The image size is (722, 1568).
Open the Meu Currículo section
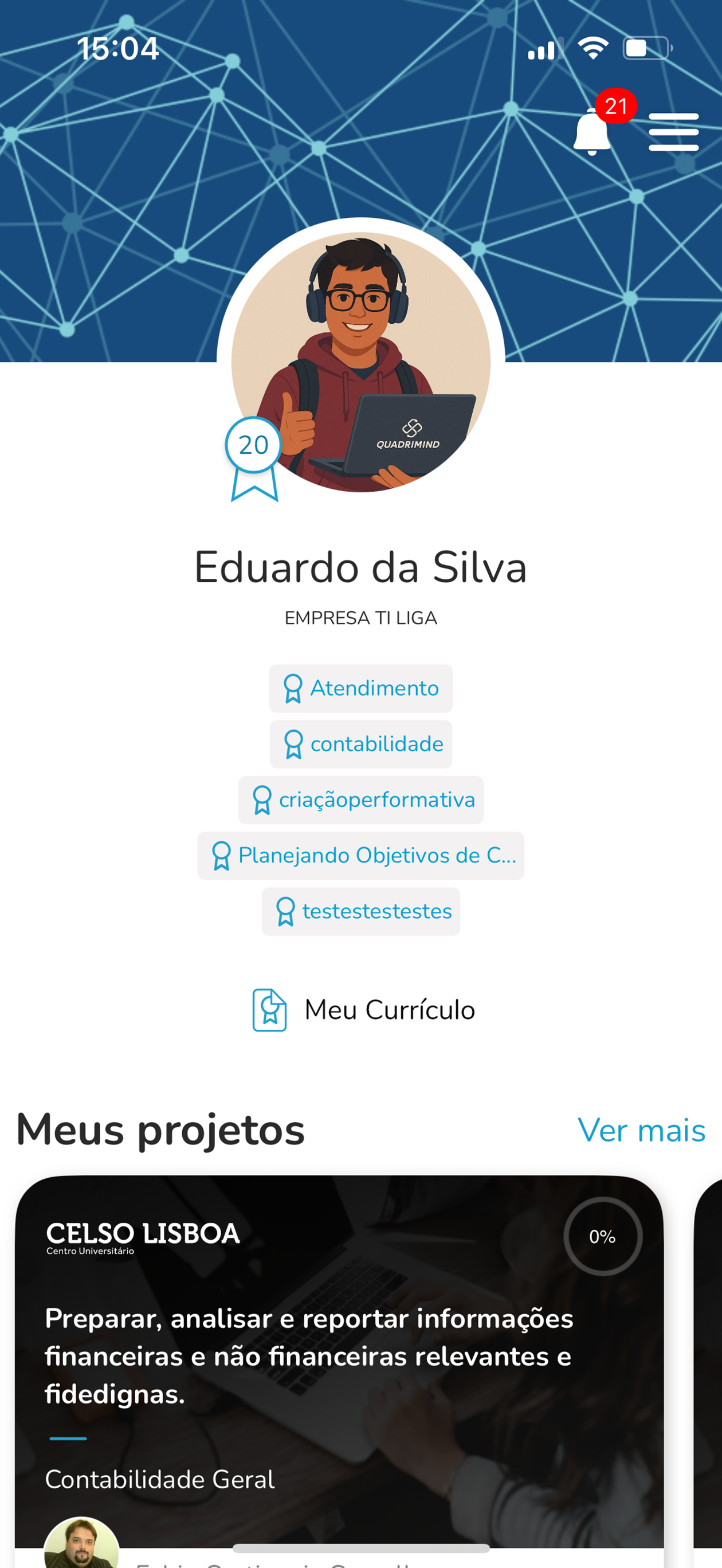pyautogui.click(x=390, y=1009)
